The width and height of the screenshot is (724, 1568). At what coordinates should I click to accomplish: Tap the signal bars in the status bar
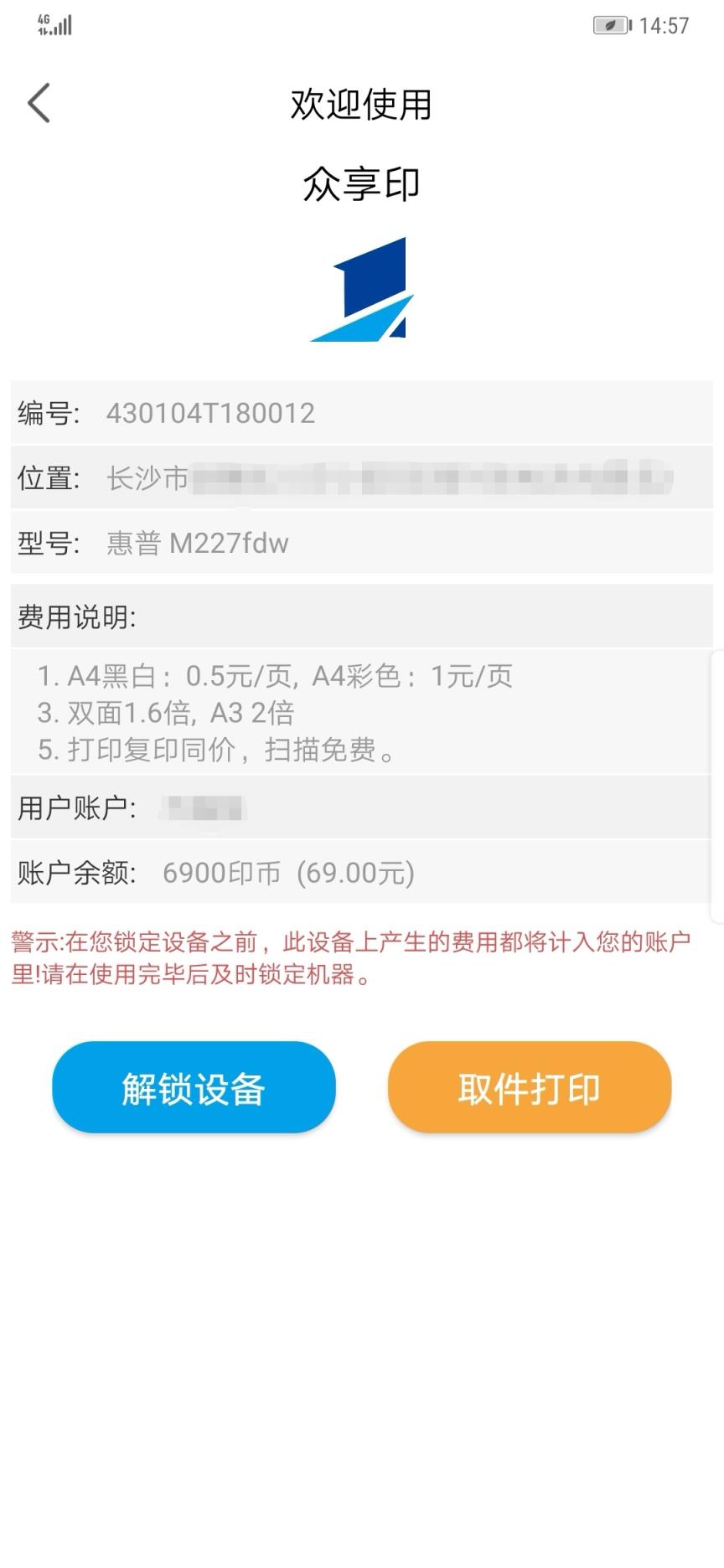pos(60,27)
